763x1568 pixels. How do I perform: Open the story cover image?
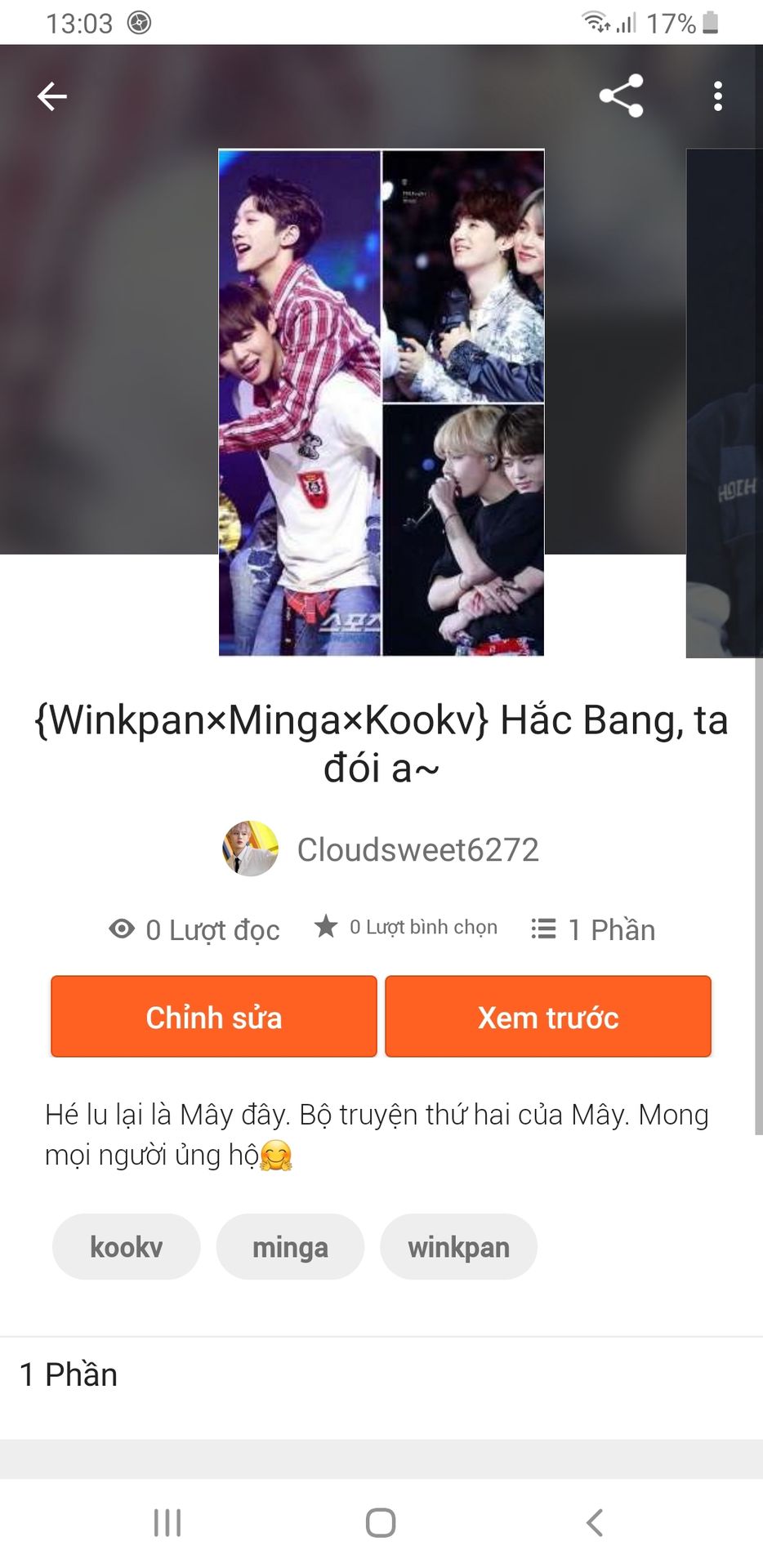click(381, 403)
